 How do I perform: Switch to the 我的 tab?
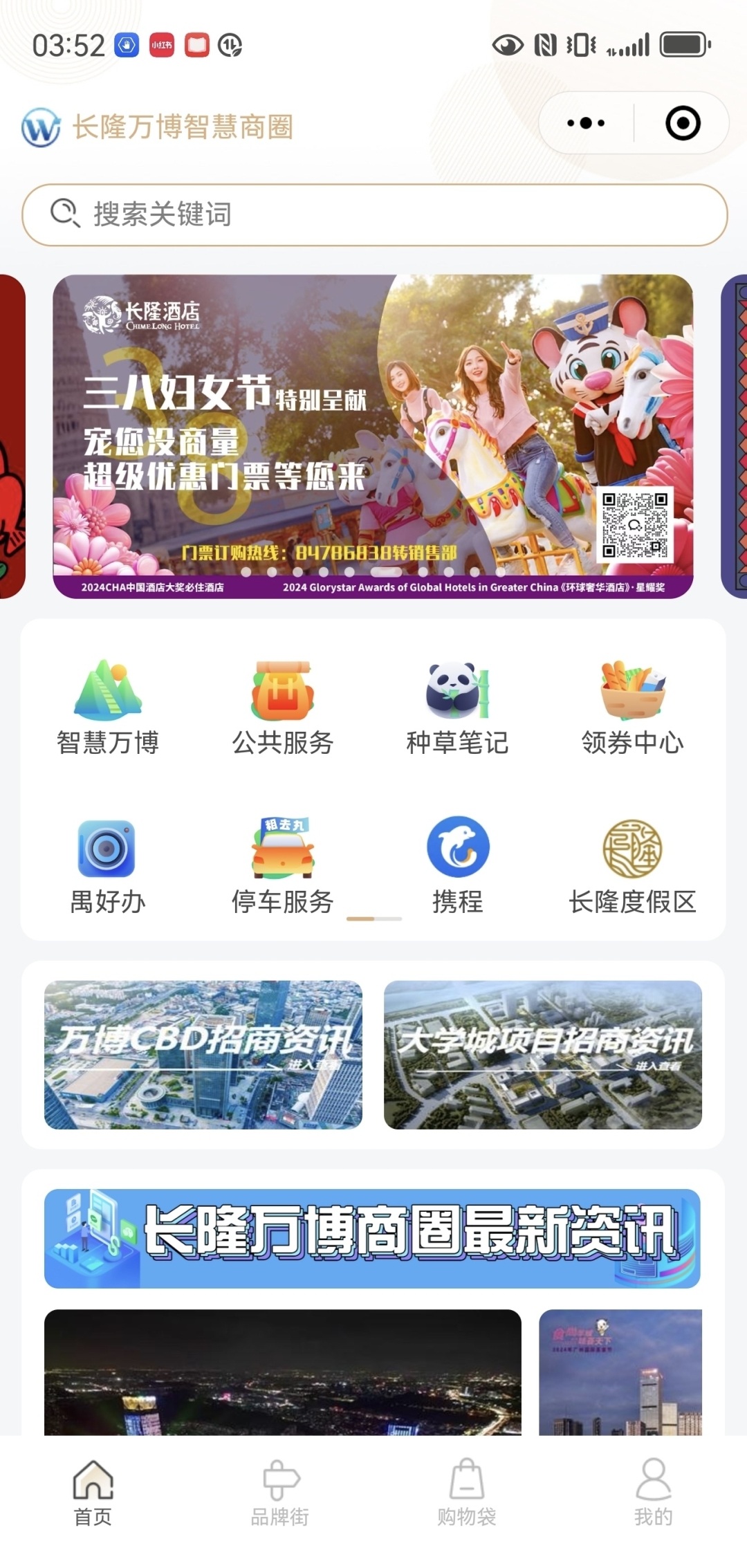(x=654, y=1492)
